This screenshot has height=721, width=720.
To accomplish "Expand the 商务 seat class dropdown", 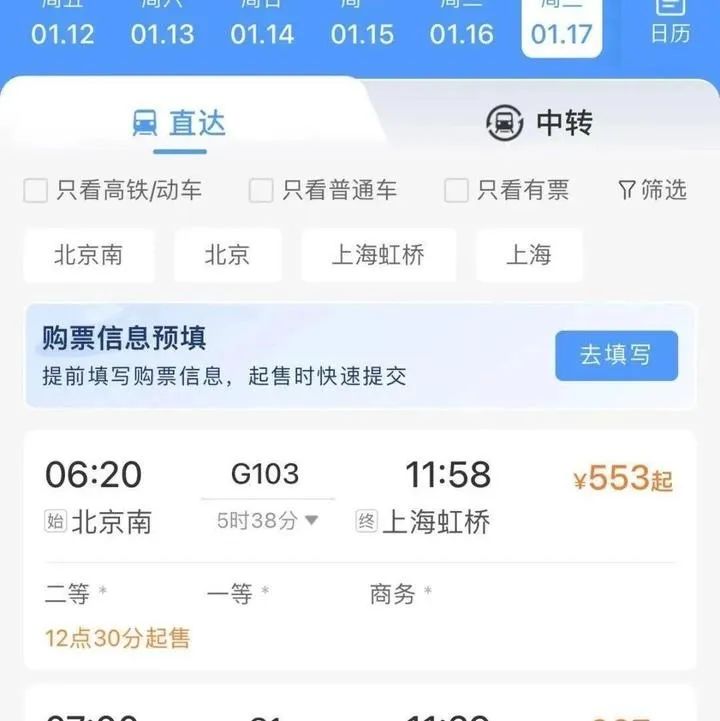I will 392,592.
